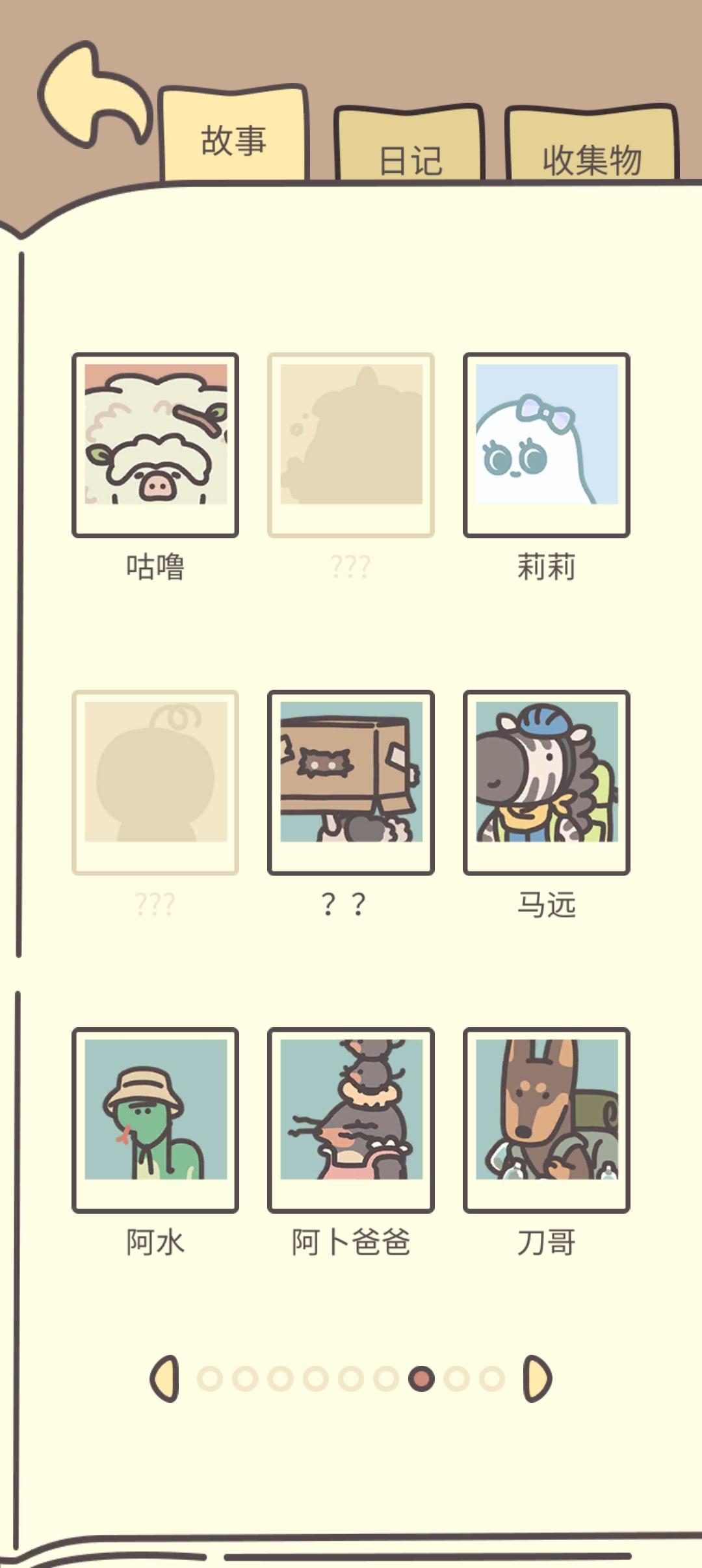Go to the next page arrow

537,1378
